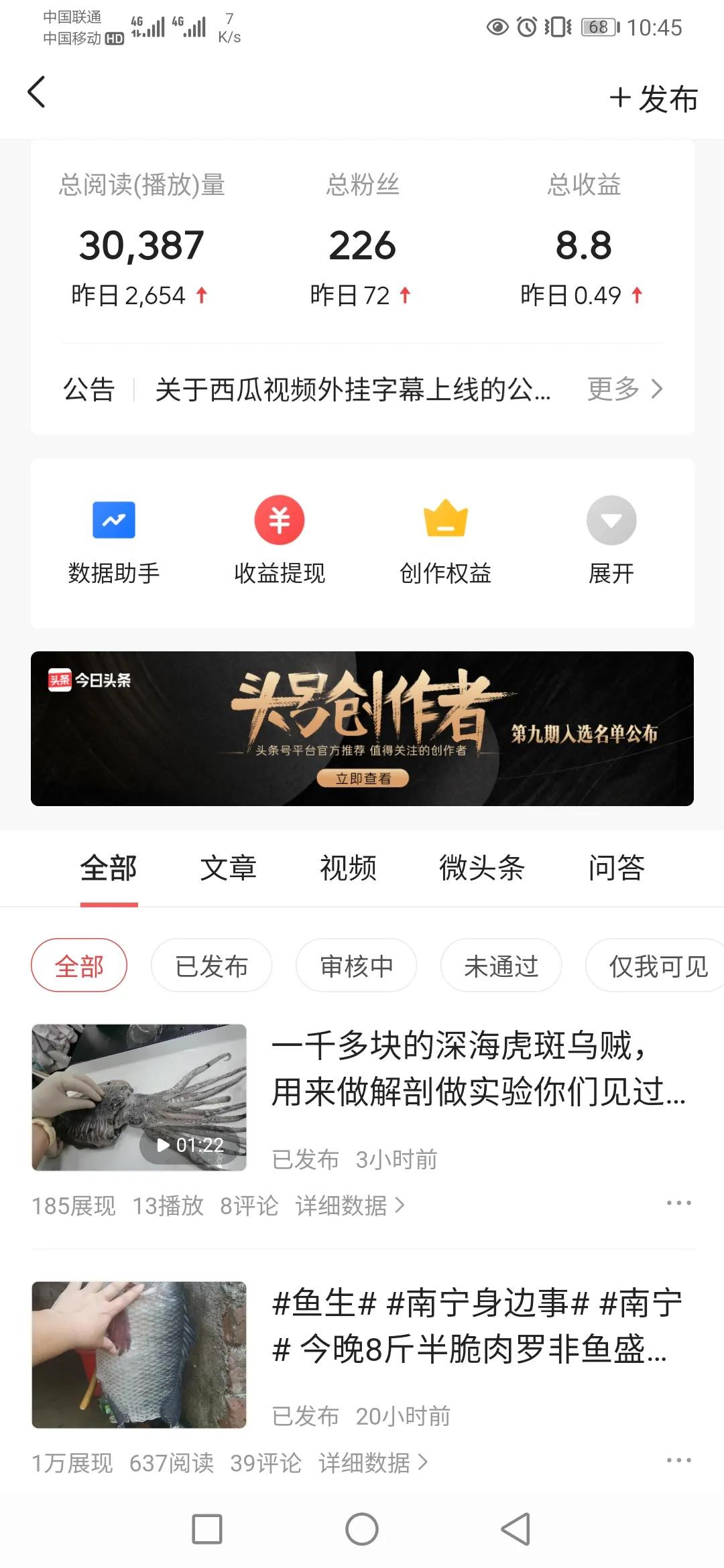
Task: Select the 未通过 filter pill
Action: pyautogui.click(x=501, y=965)
